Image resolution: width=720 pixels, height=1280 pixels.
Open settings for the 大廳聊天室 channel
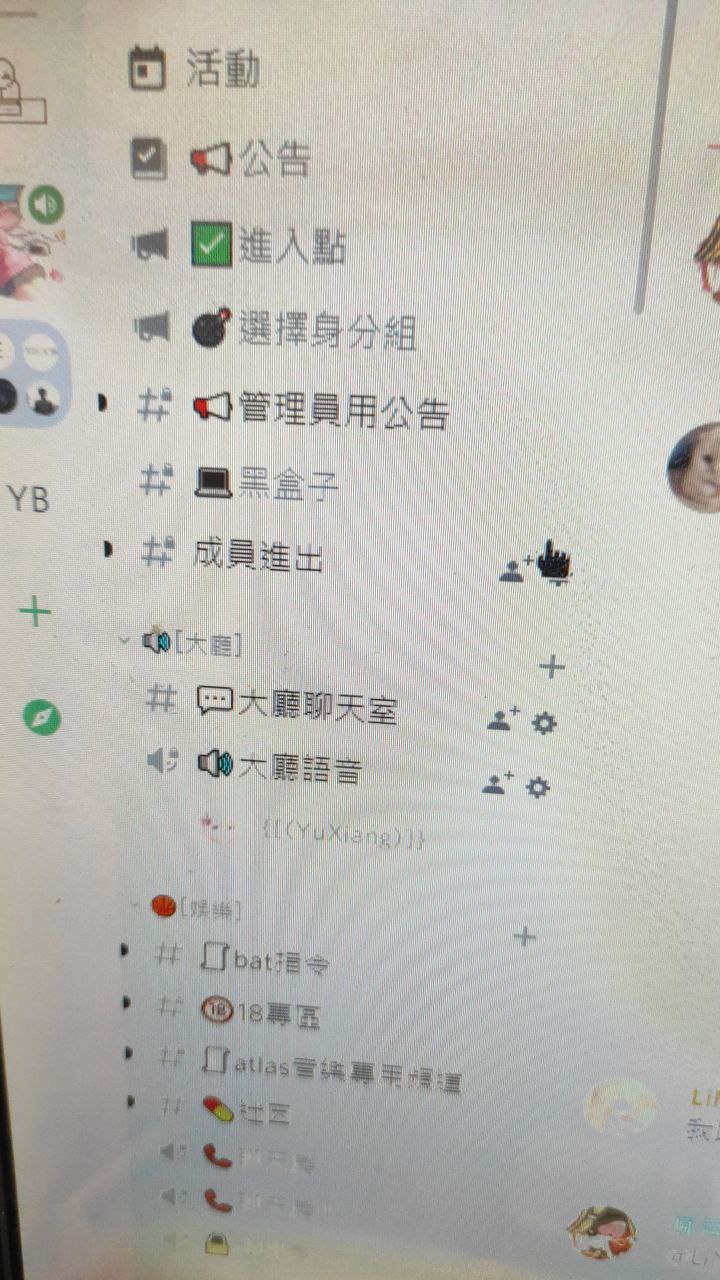[x=544, y=723]
